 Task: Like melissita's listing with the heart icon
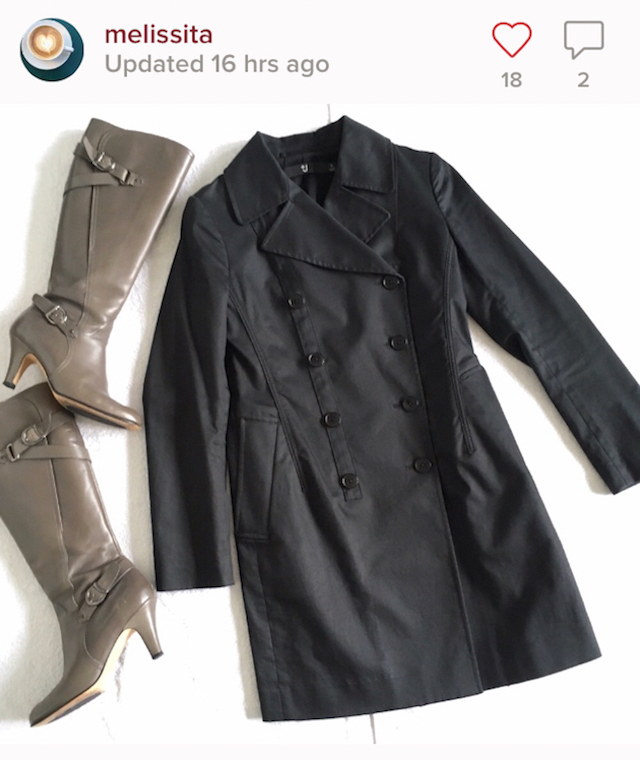(511, 41)
